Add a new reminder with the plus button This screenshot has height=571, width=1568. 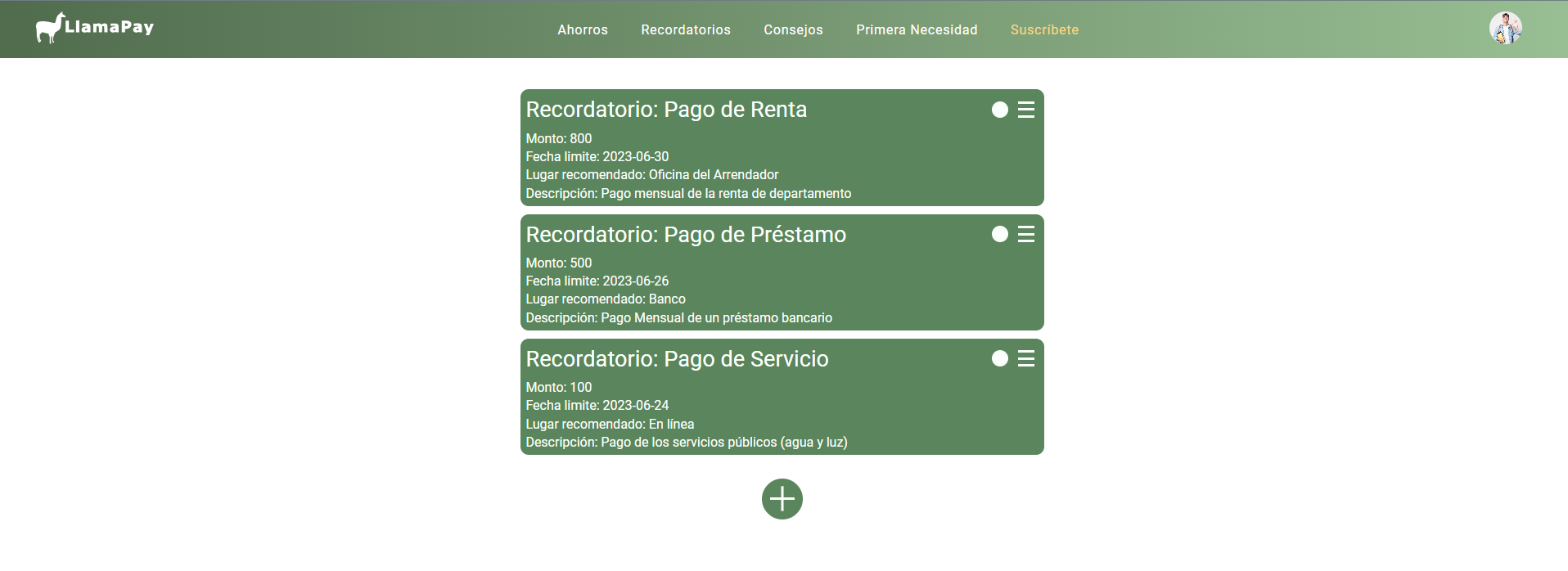[x=782, y=499]
